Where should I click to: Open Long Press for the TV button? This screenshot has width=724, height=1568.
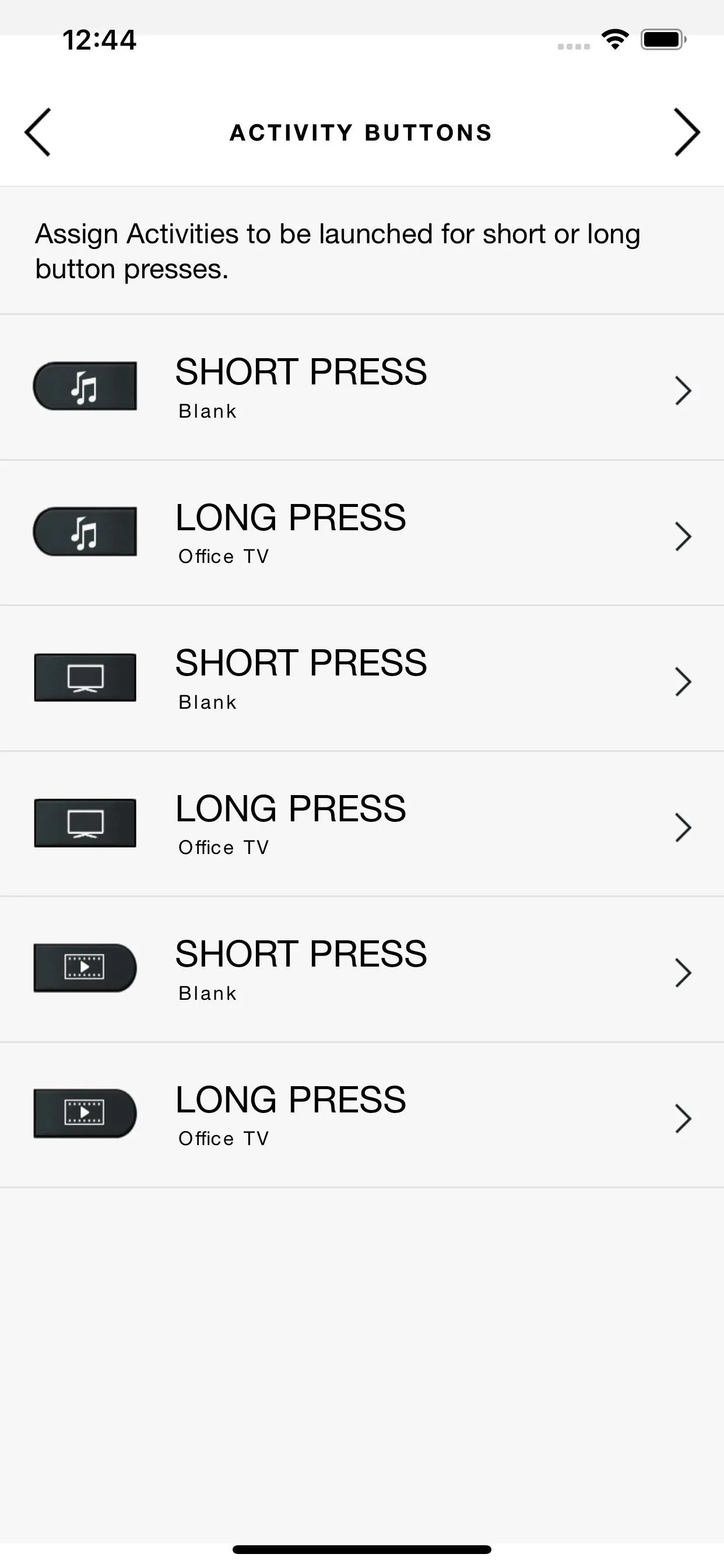pos(362,824)
